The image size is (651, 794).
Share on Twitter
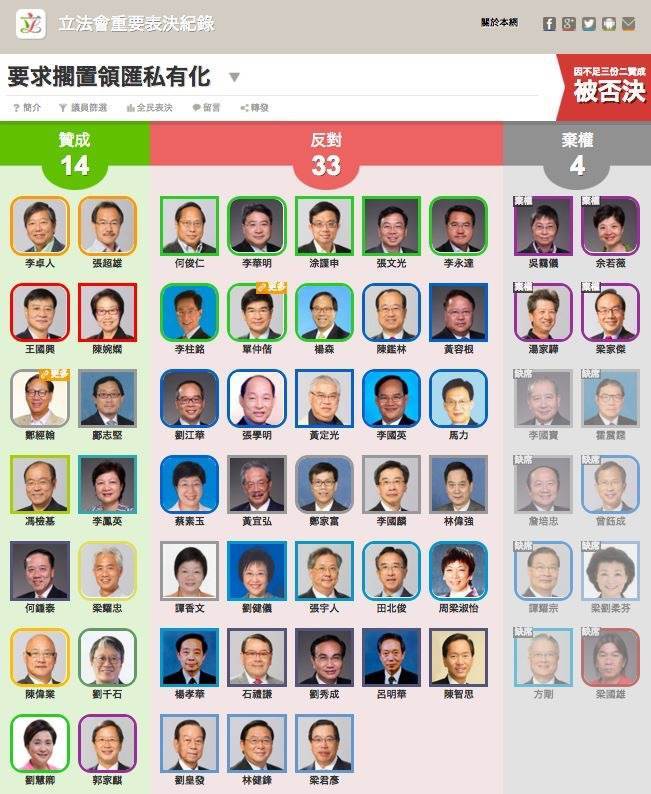tap(588, 23)
